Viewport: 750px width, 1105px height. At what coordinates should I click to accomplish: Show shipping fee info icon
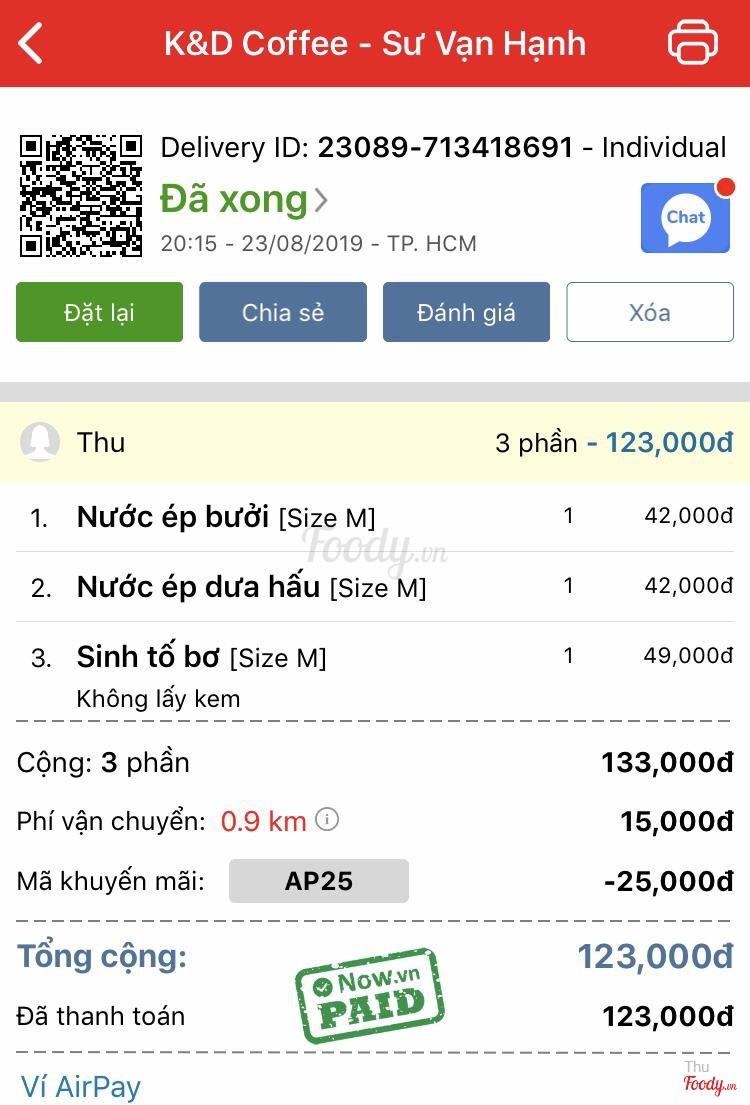point(327,820)
